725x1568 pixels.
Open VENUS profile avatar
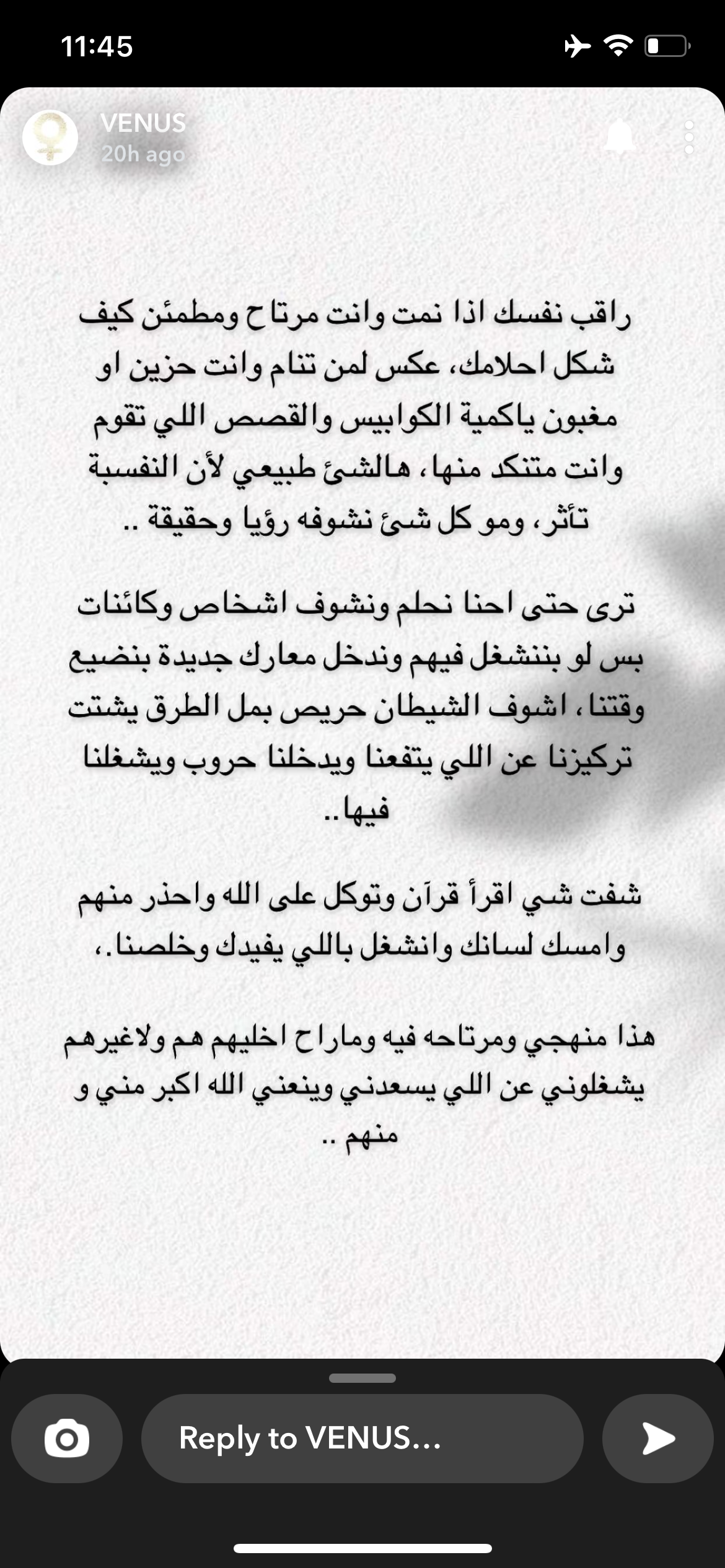tap(50, 137)
